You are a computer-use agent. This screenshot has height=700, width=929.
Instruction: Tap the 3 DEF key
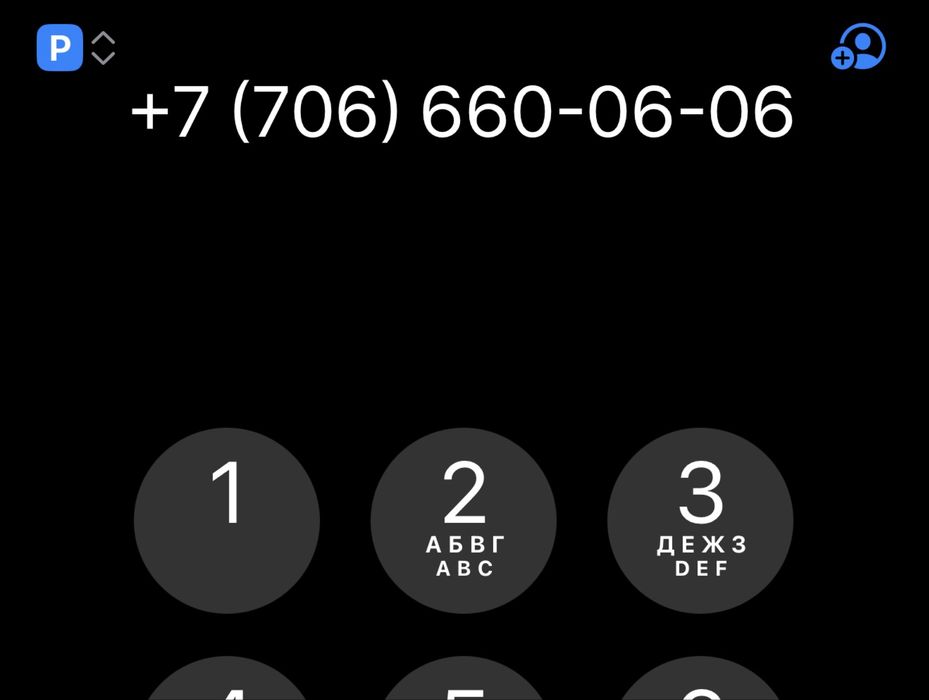click(700, 520)
